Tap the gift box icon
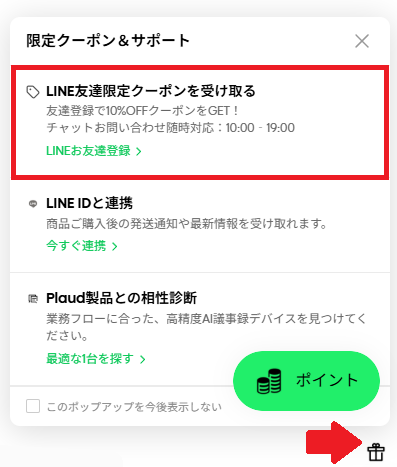This screenshot has height=467, width=397. tap(376, 452)
